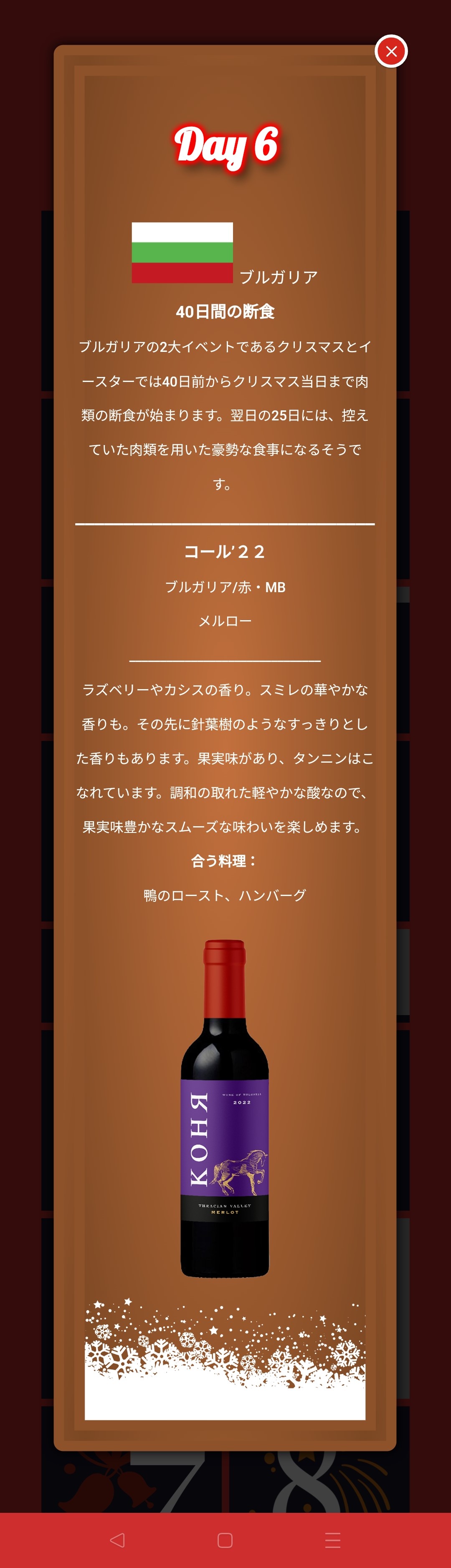Open the recent apps menu
The image size is (451, 1568).
tap(333, 1540)
